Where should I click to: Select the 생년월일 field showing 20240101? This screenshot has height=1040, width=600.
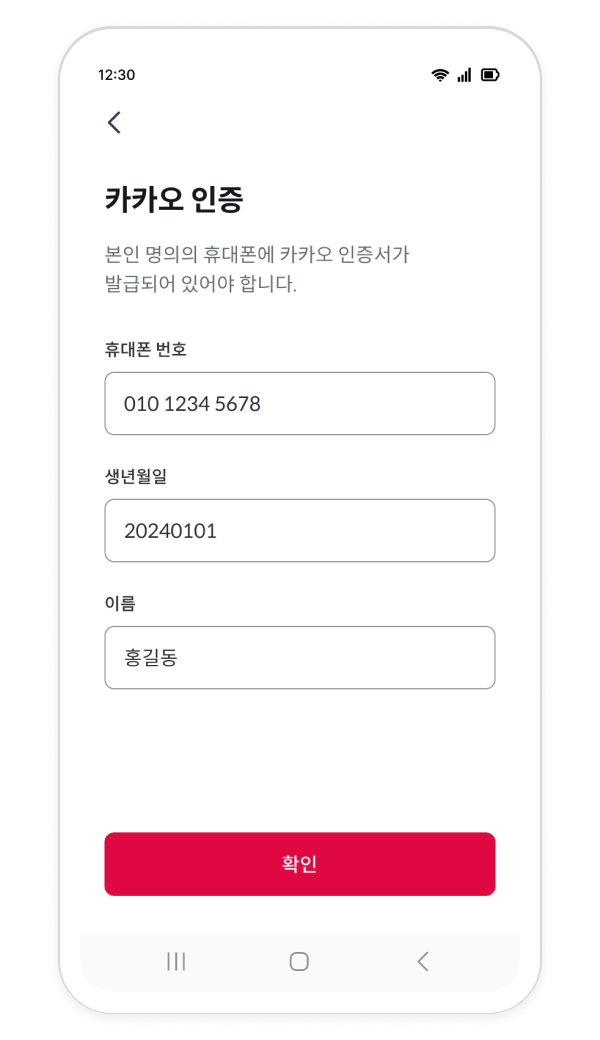point(300,531)
